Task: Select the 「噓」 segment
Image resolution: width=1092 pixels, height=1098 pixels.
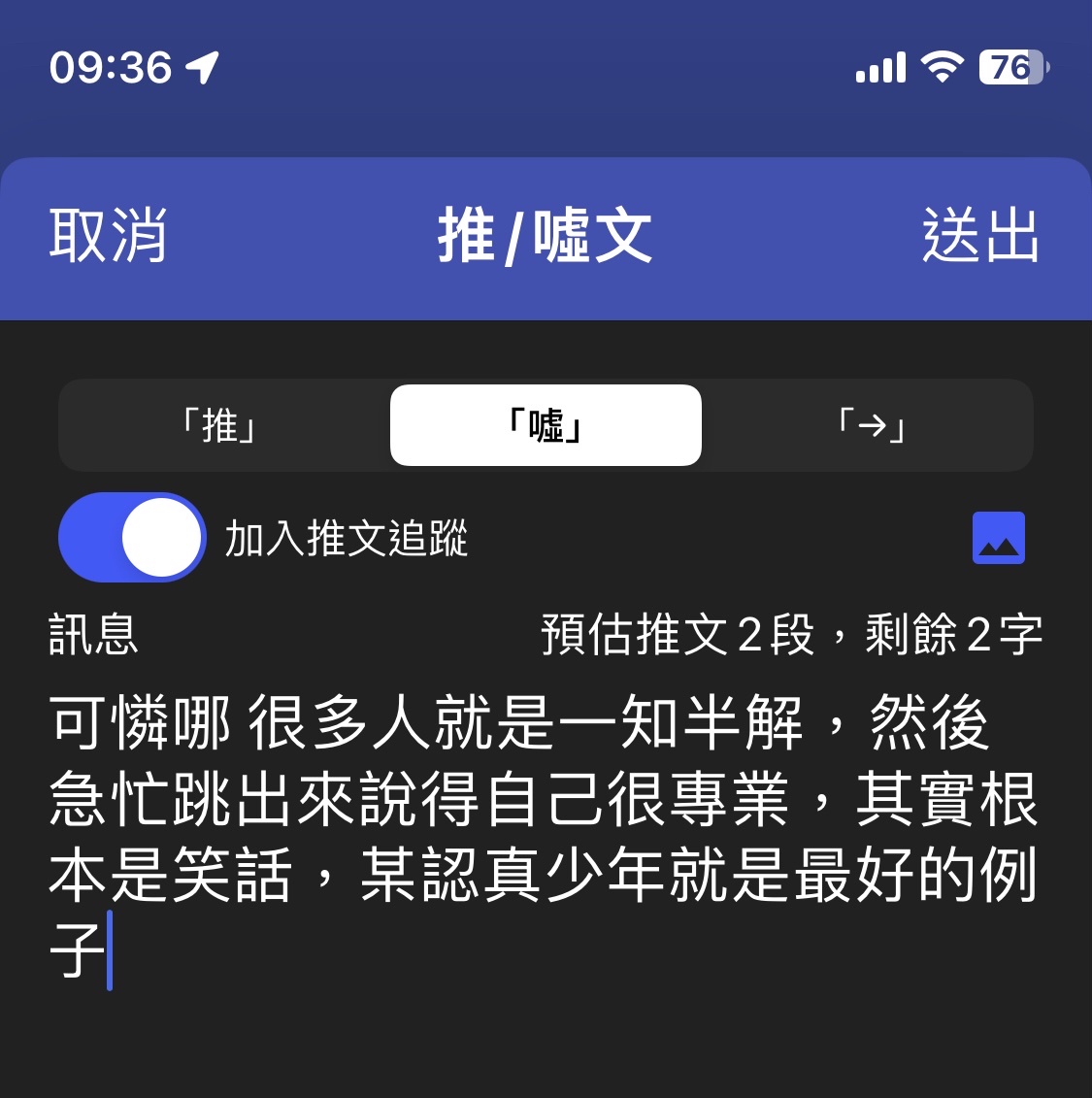Action: pyautogui.click(x=546, y=425)
